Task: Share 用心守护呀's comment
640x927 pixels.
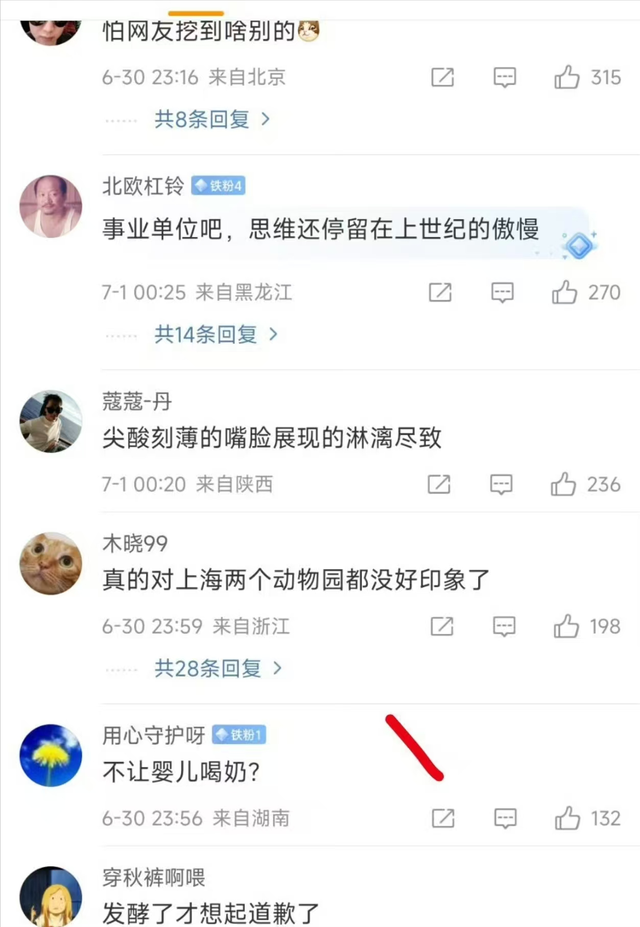Action: pyautogui.click(x=441, y=818)
